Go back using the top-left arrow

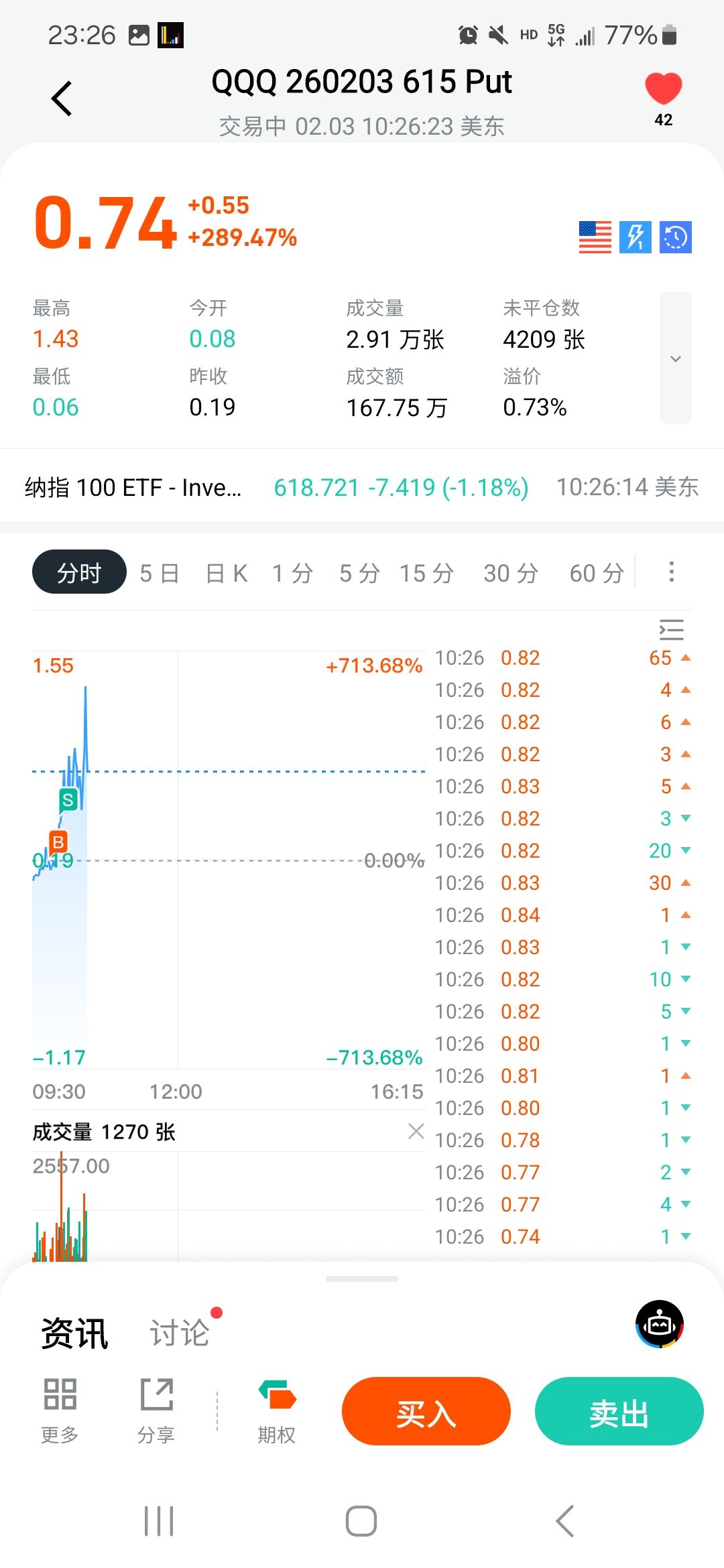[x=62, y=99]
